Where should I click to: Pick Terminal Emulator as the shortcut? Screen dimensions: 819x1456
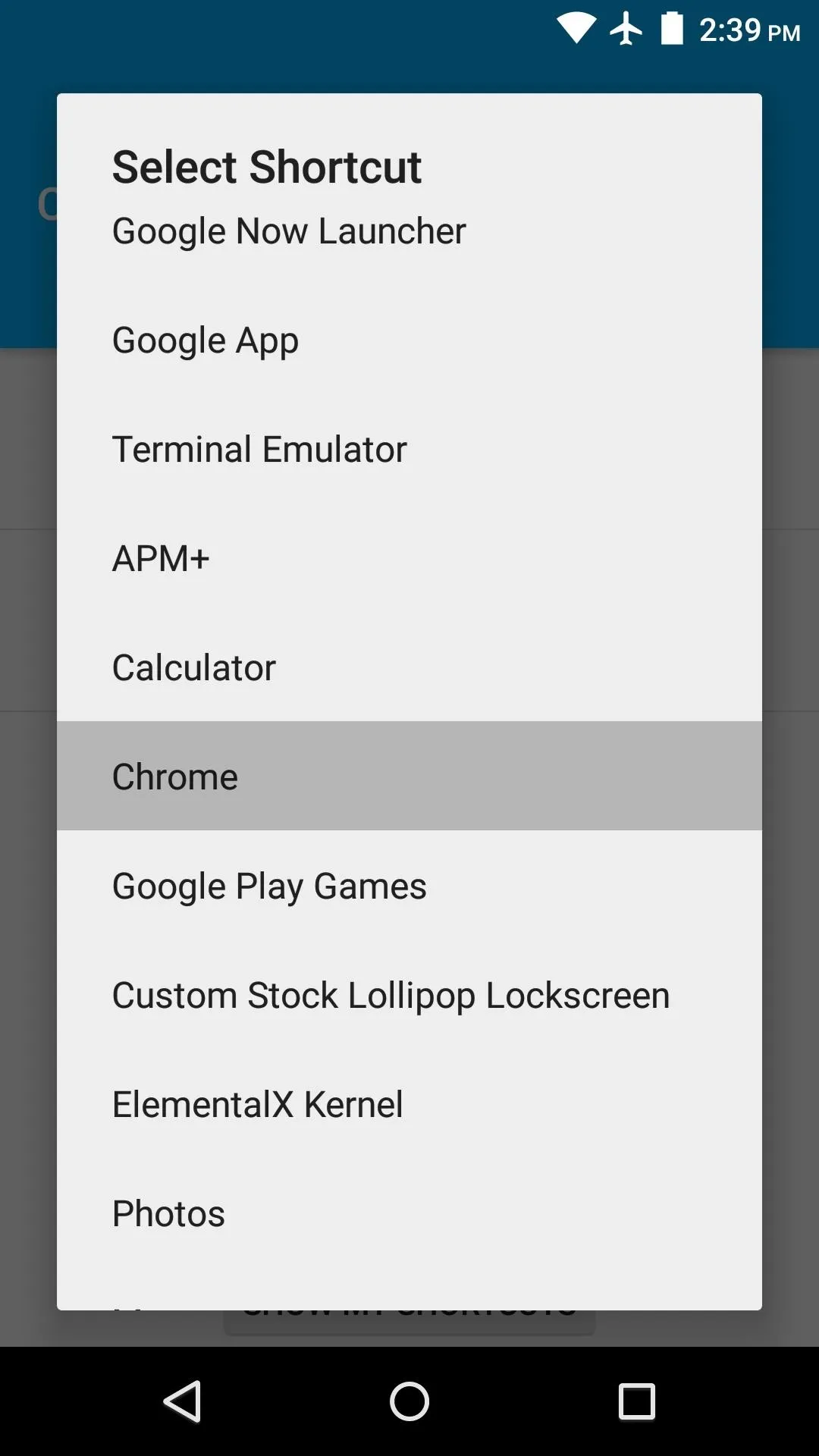pyautogui.click(x=409, y=449)
